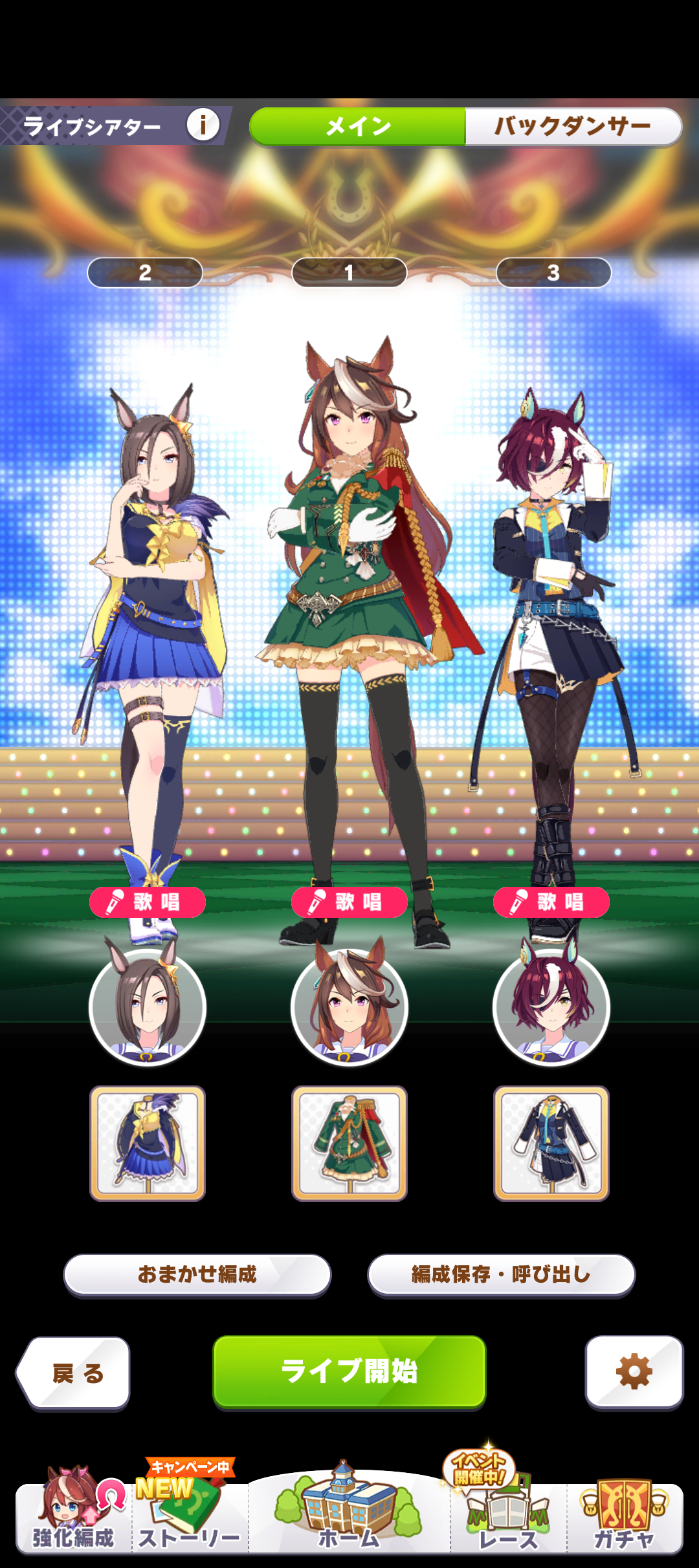699x1568 pixels.
Task: Open 編成保存・呼び出し save and load
Action: [x=502, y=1274]
